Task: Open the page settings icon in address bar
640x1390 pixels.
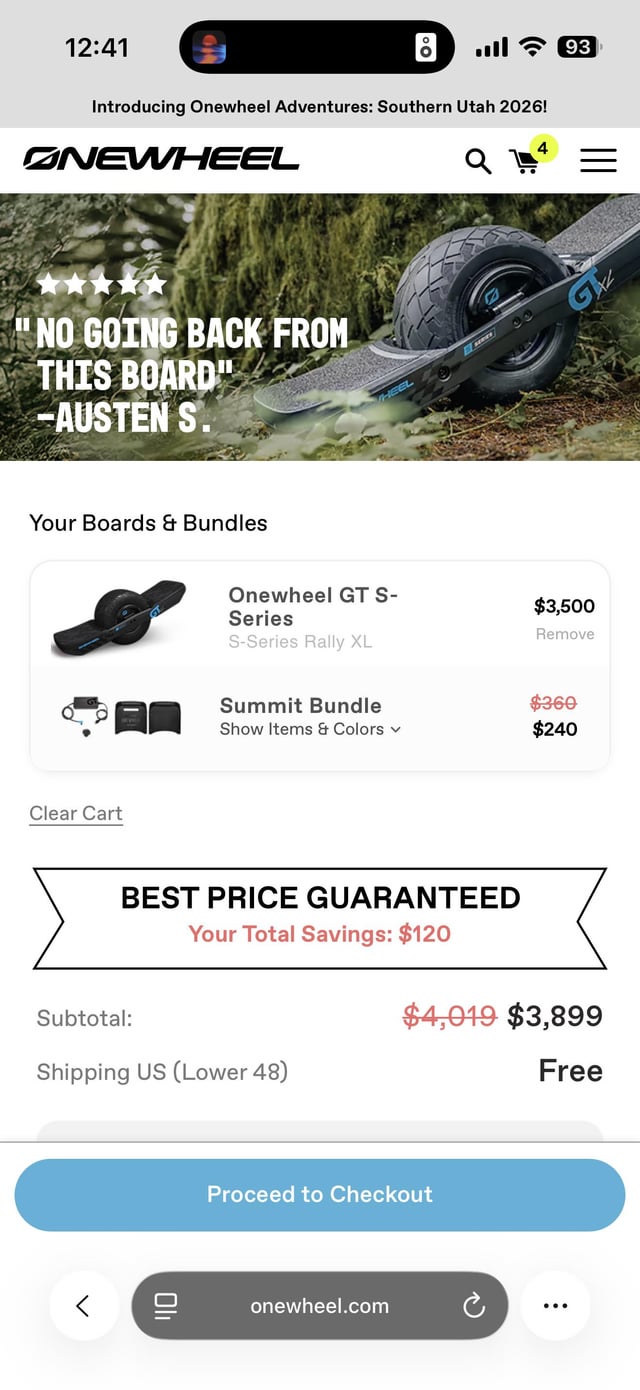Action: (166, 1305)
